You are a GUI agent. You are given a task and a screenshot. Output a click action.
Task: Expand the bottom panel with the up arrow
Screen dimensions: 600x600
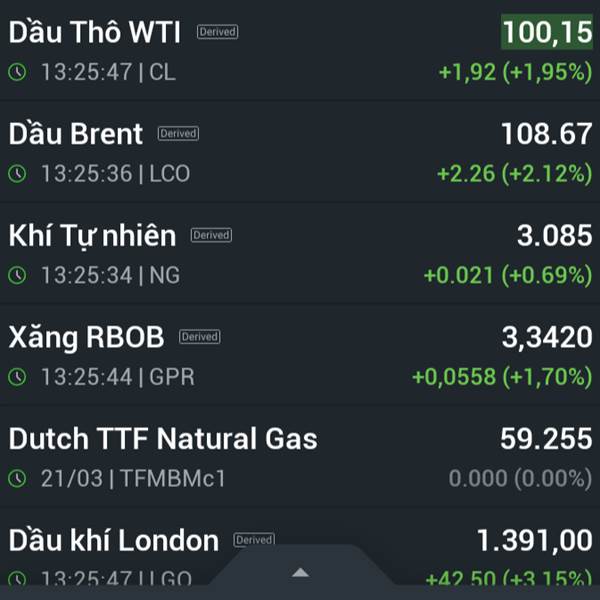(x=299, y=573)
